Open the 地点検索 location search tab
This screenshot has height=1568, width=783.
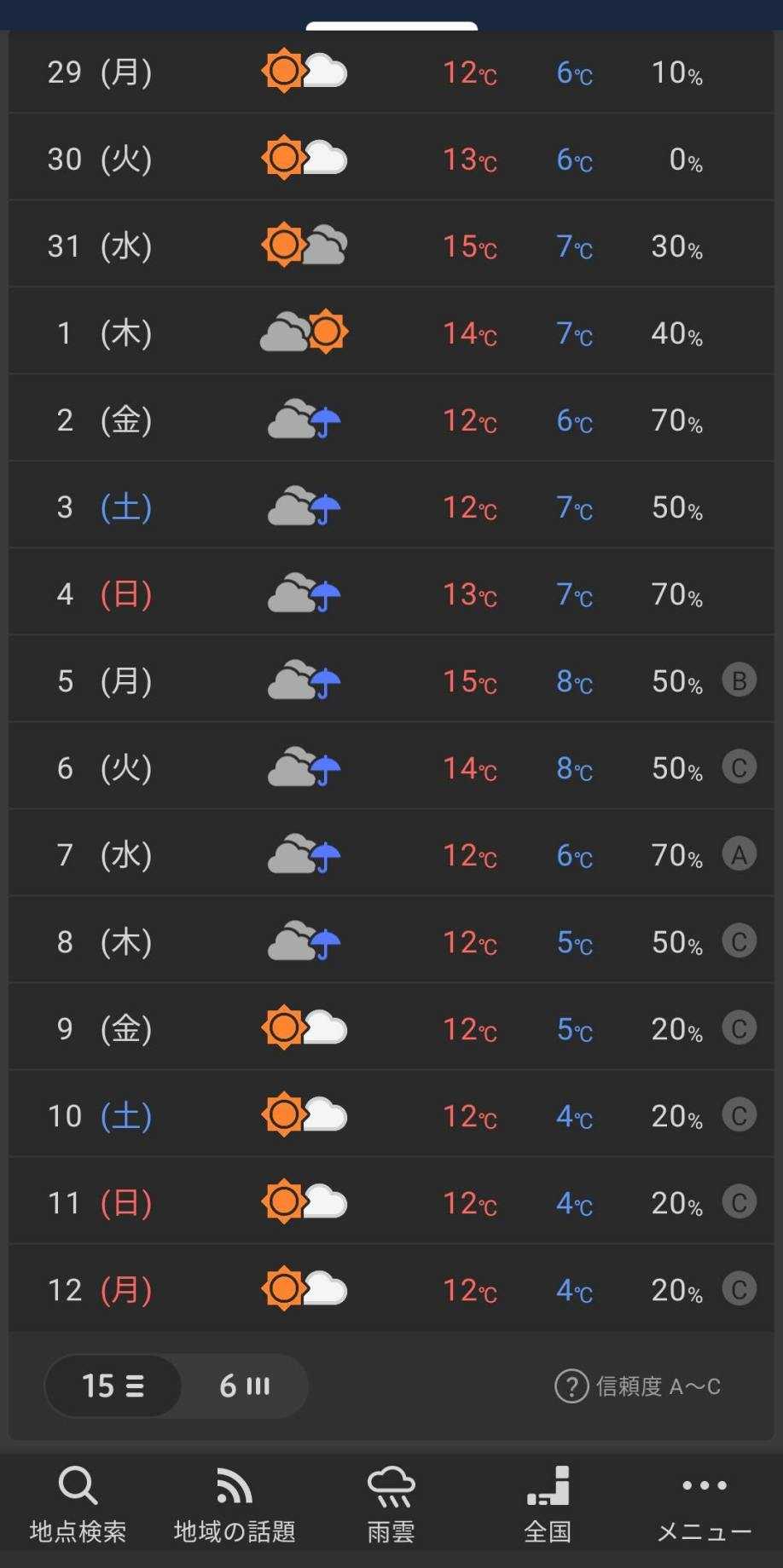78,1505
